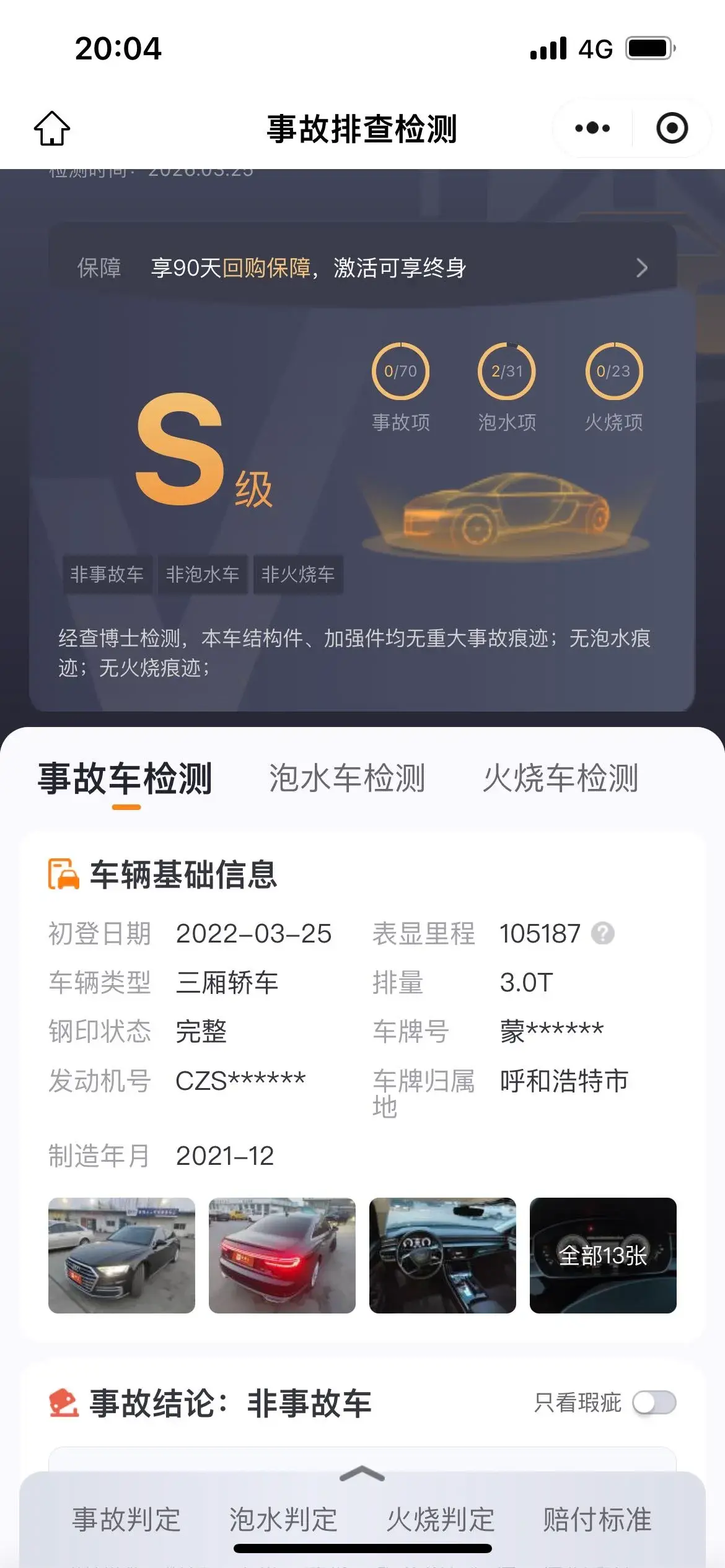Viewport: 725px width, 1568px height.
Task: Jump to 泡水判定 section
Action: (283, 1520)
